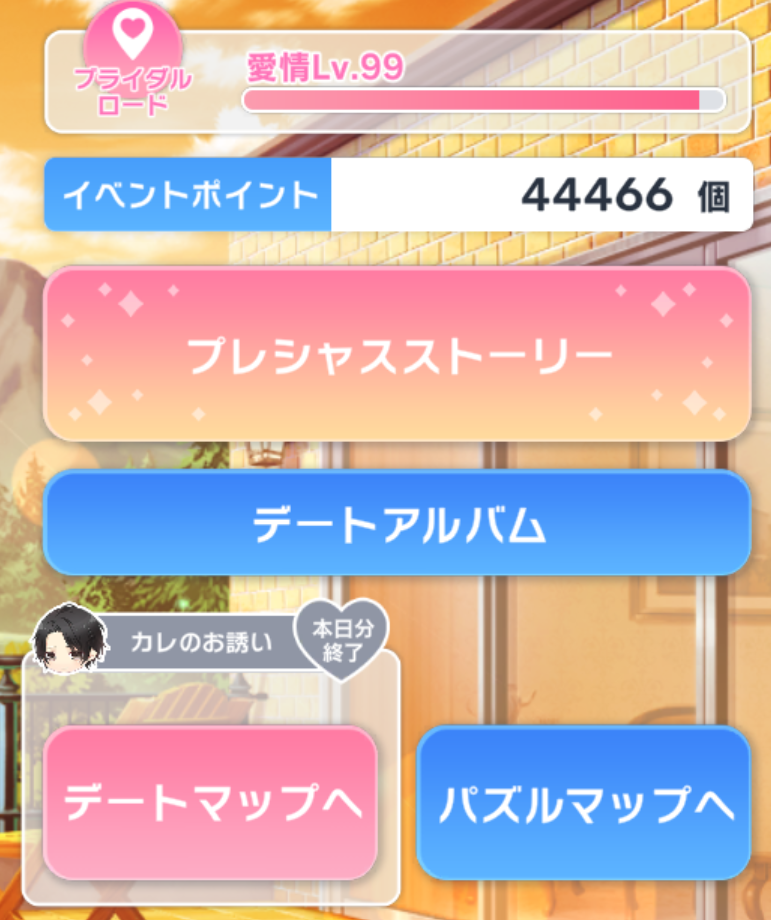The image size is (771, 920).
Task: Go to デートマップへ
Action: [x=210, y=803]
